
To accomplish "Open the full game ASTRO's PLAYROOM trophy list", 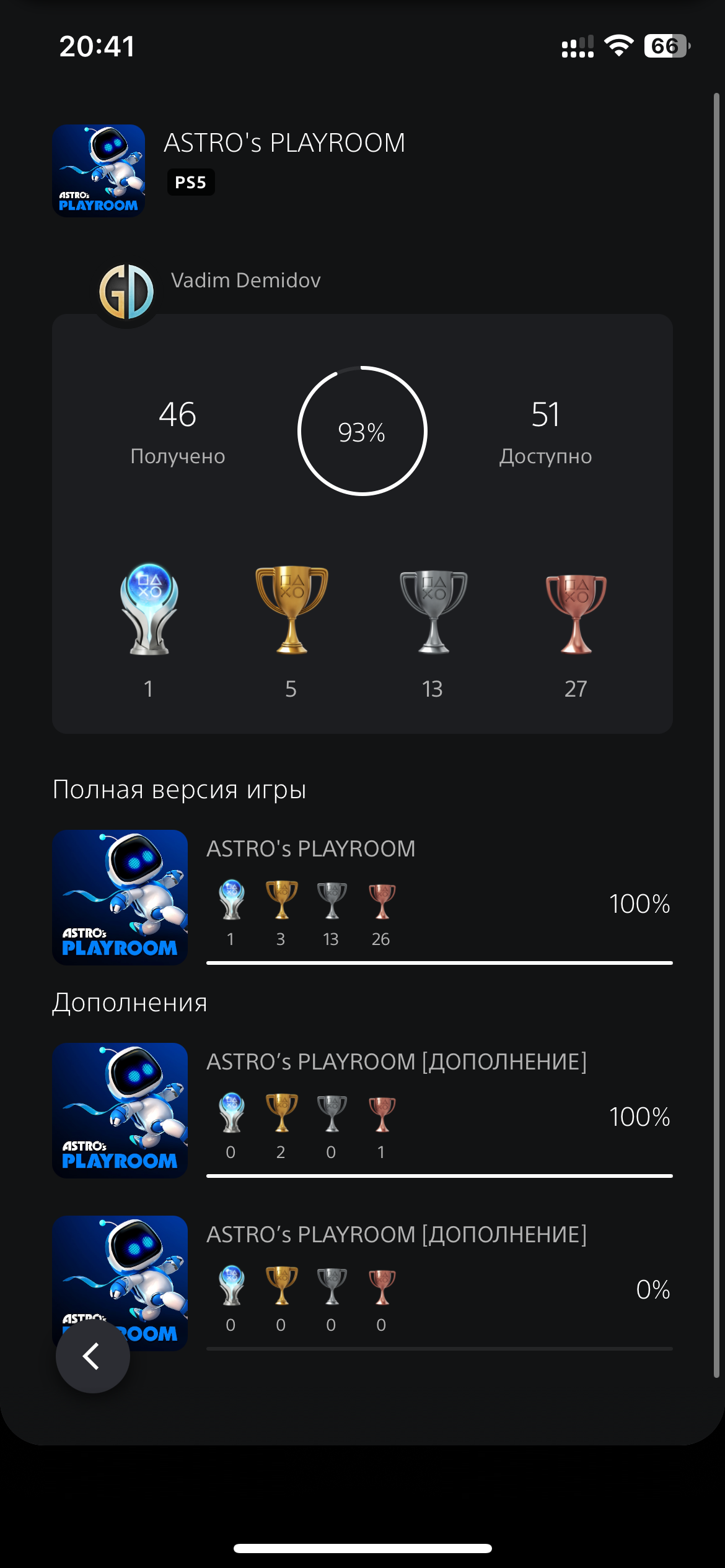I will click(362, 897).
